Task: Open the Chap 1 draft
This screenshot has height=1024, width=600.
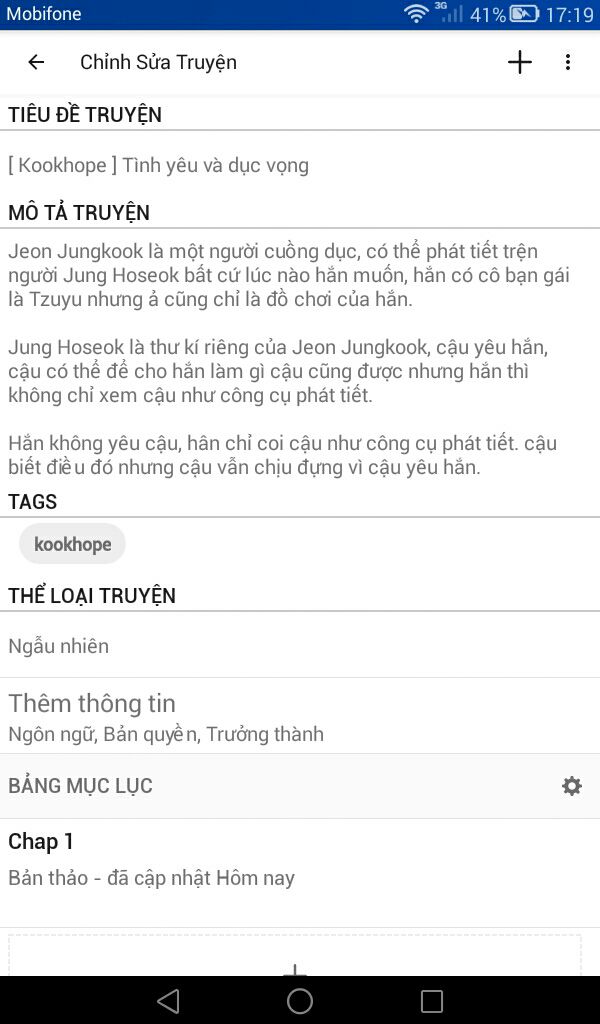Action: pos(300,859)
